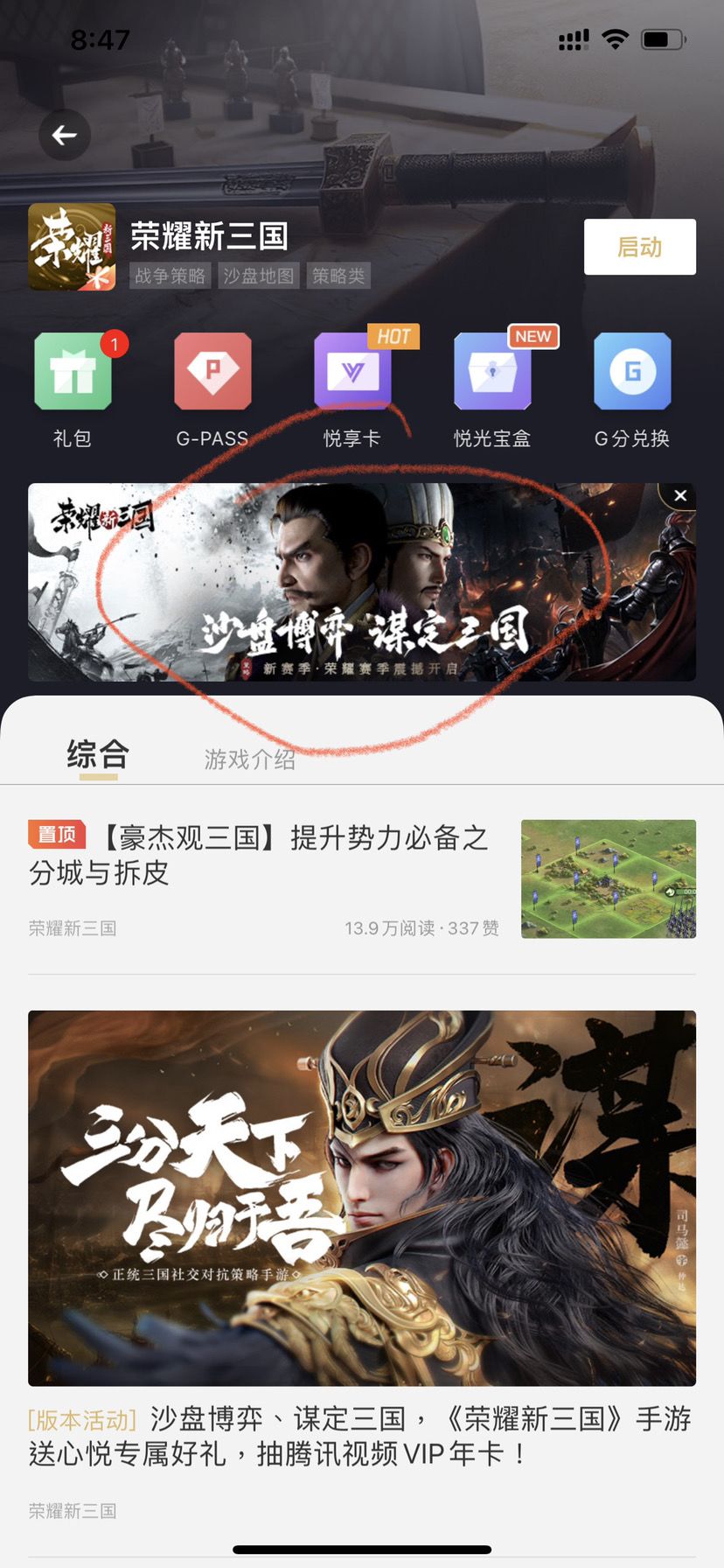Tap the 启动 launch button
The width and height of the screenshot is (724, 1568).
640,246
